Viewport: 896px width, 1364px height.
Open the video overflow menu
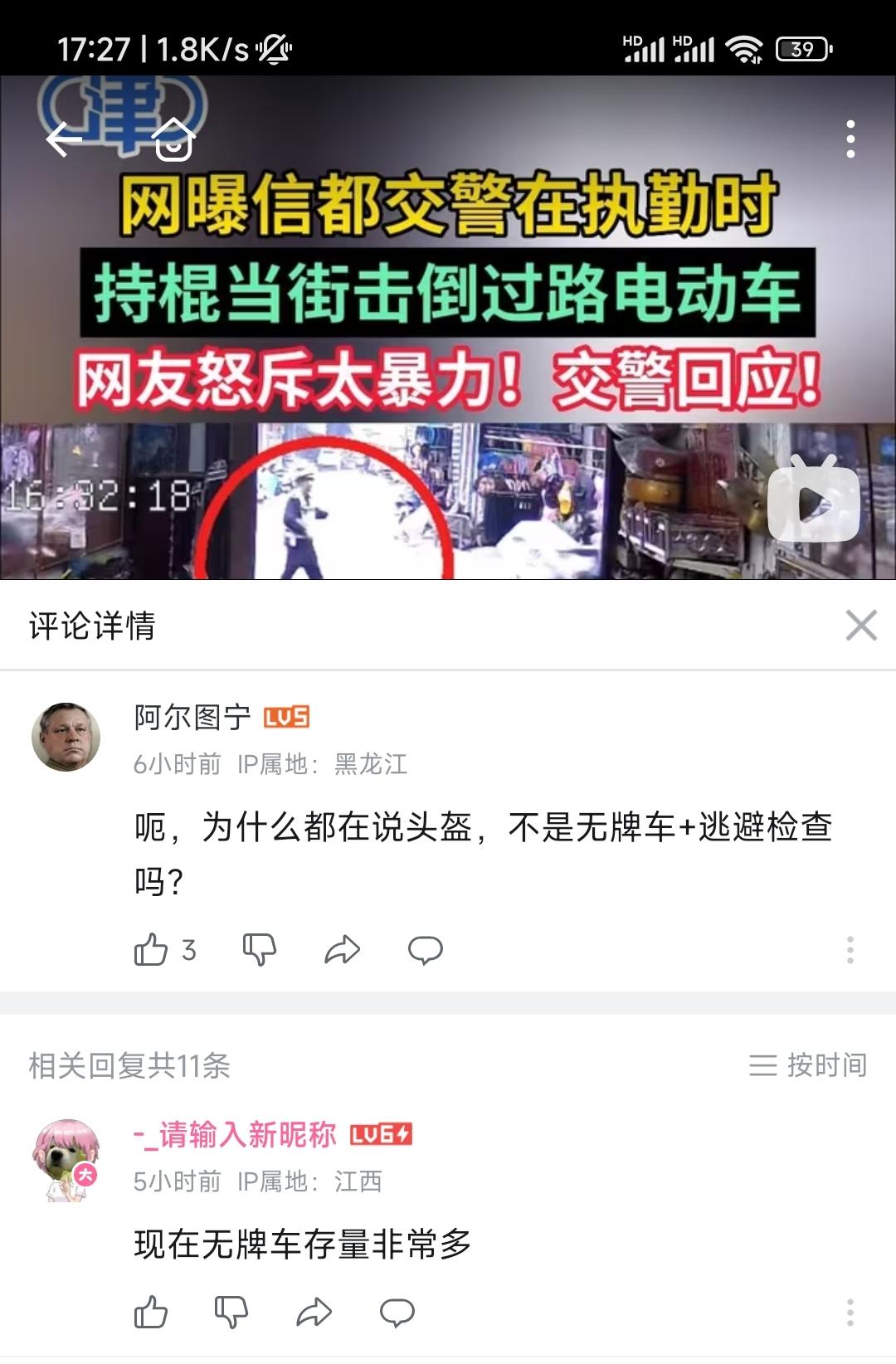tap(850, 139)
